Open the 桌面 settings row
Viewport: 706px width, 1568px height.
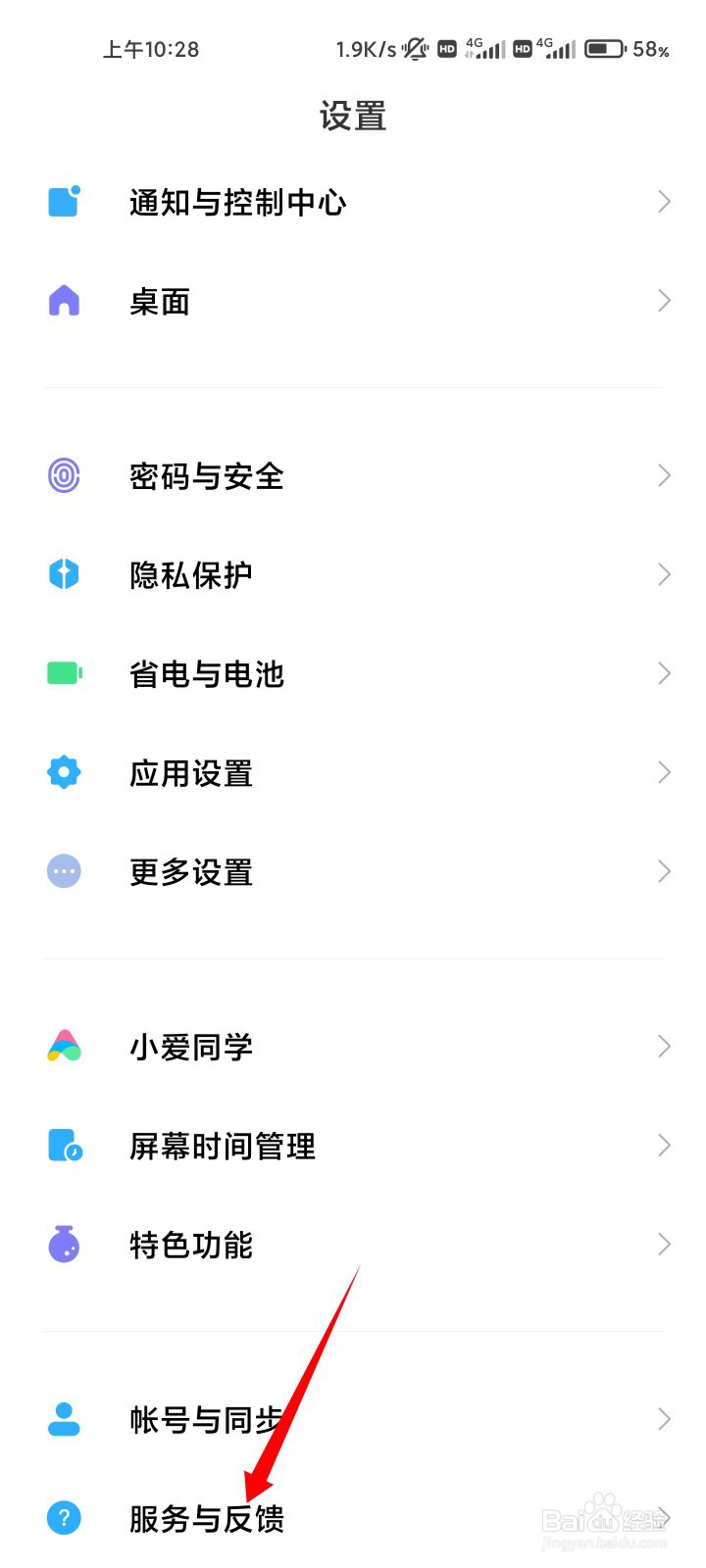click(353, 301)
